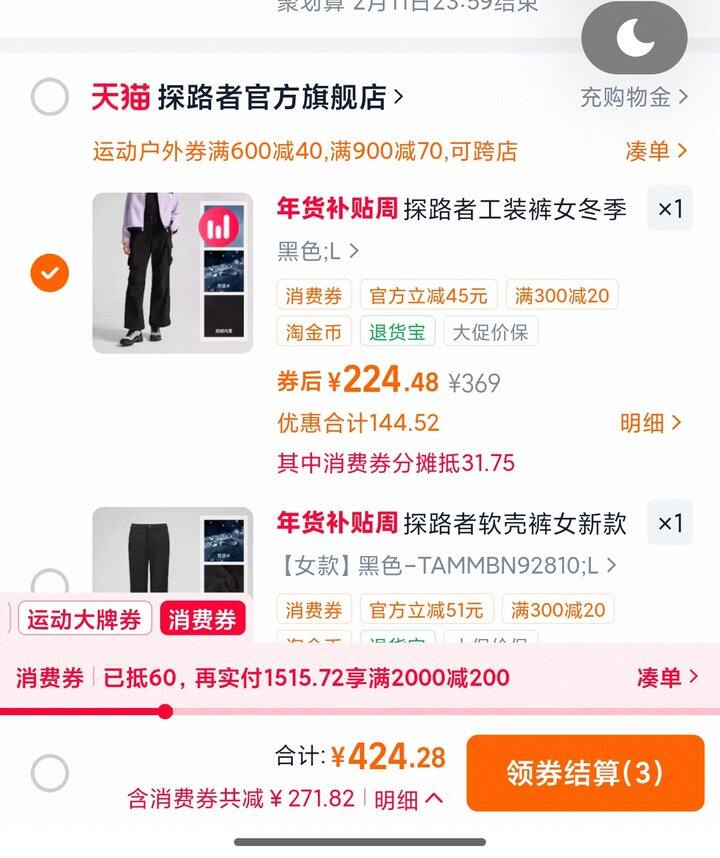Image resolution: width=720 pixels, height=858 pixels.
Task: Select all items from 探路者官方旗舰店
Action: pyautogui.click(x=49, y=97)
